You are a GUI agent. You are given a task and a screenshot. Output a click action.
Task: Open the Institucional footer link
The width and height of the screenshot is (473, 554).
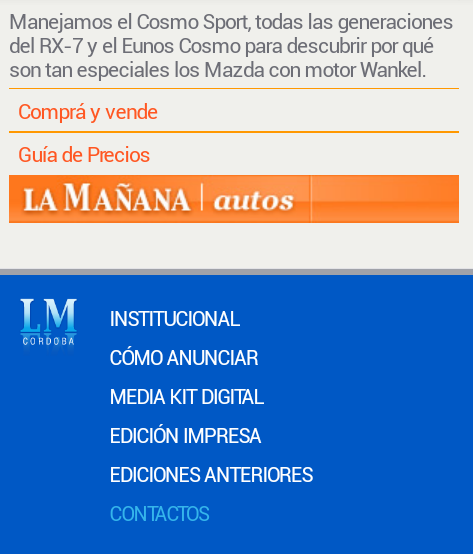pos(175,319)
